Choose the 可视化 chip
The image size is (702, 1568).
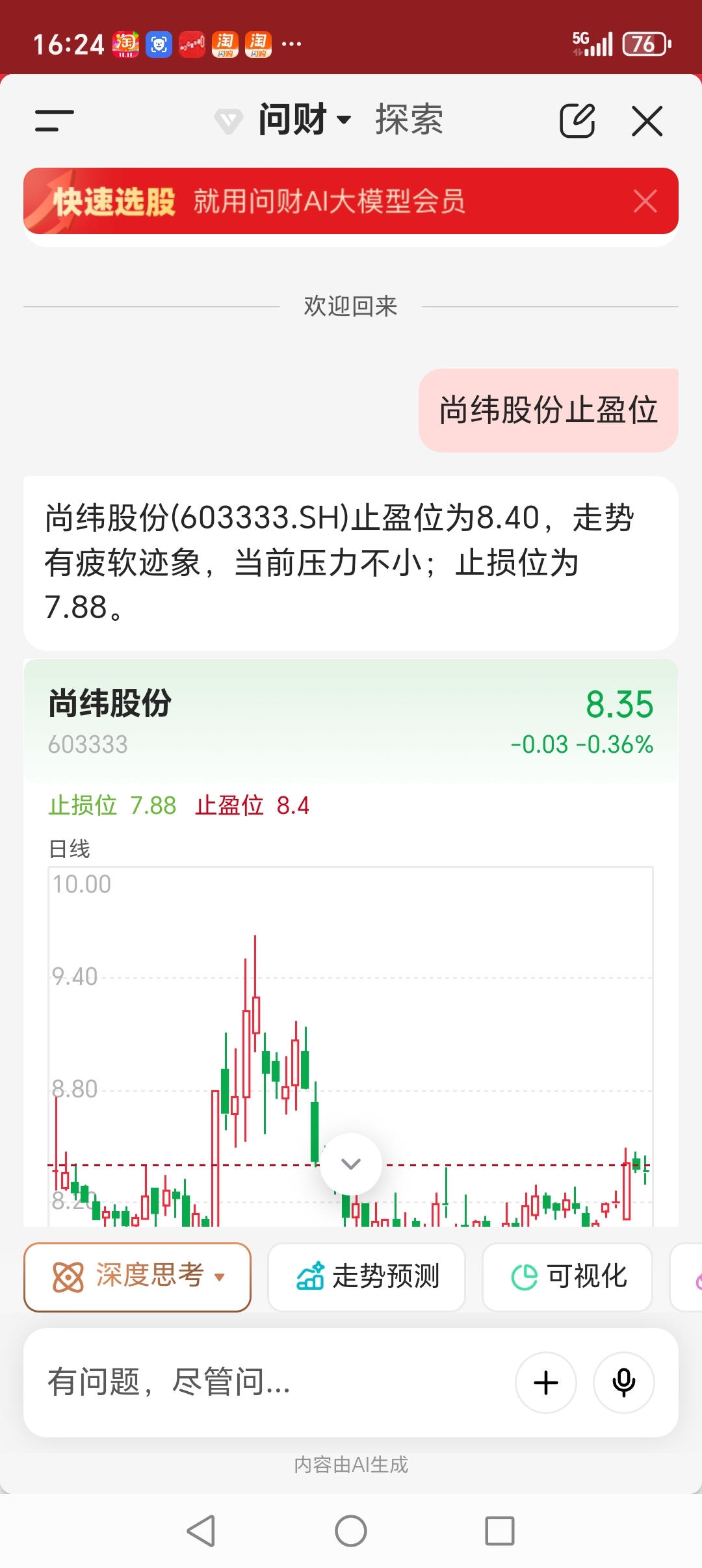567,1277
